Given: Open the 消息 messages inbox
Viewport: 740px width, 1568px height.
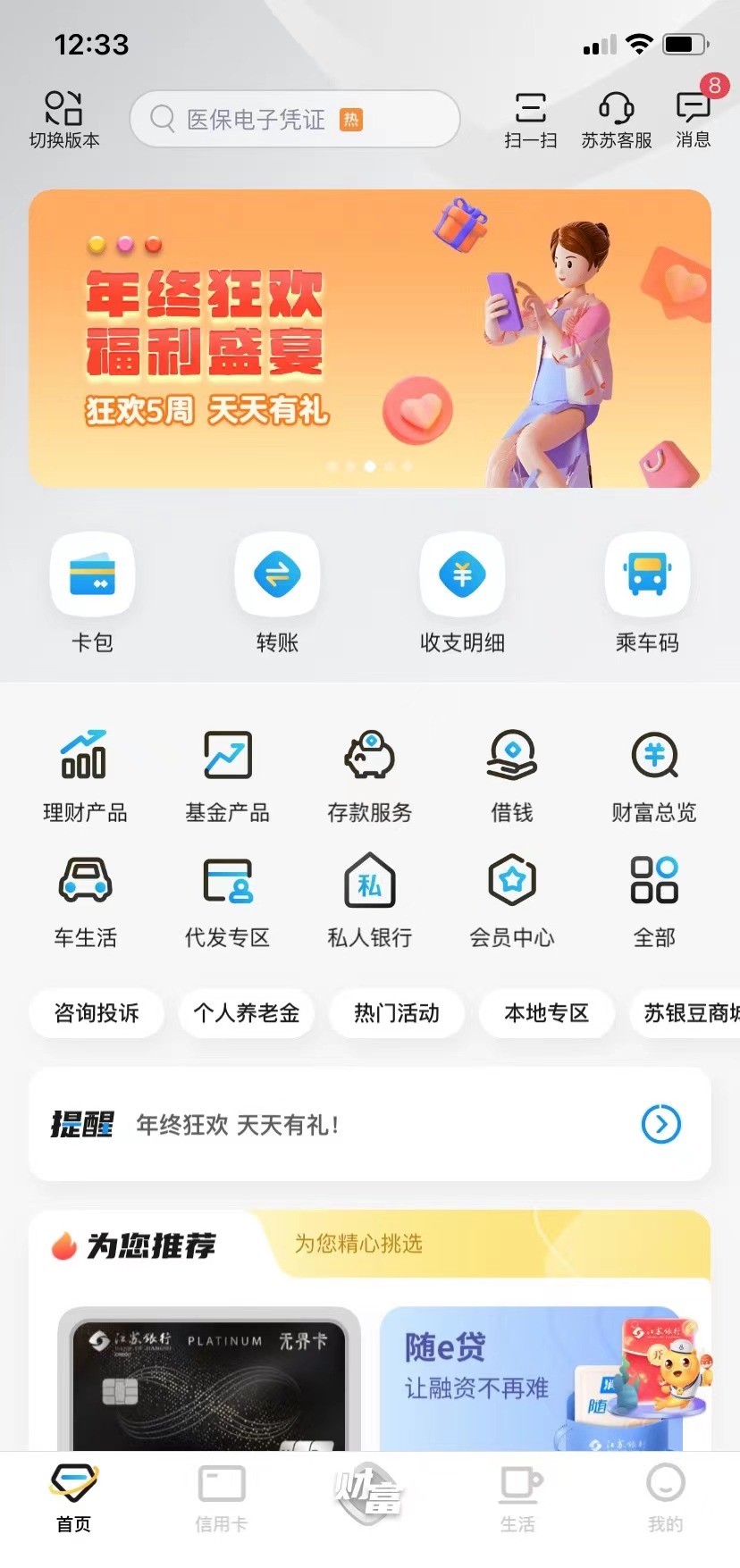Looking at the screenshot, I should [x=693, y=119].
